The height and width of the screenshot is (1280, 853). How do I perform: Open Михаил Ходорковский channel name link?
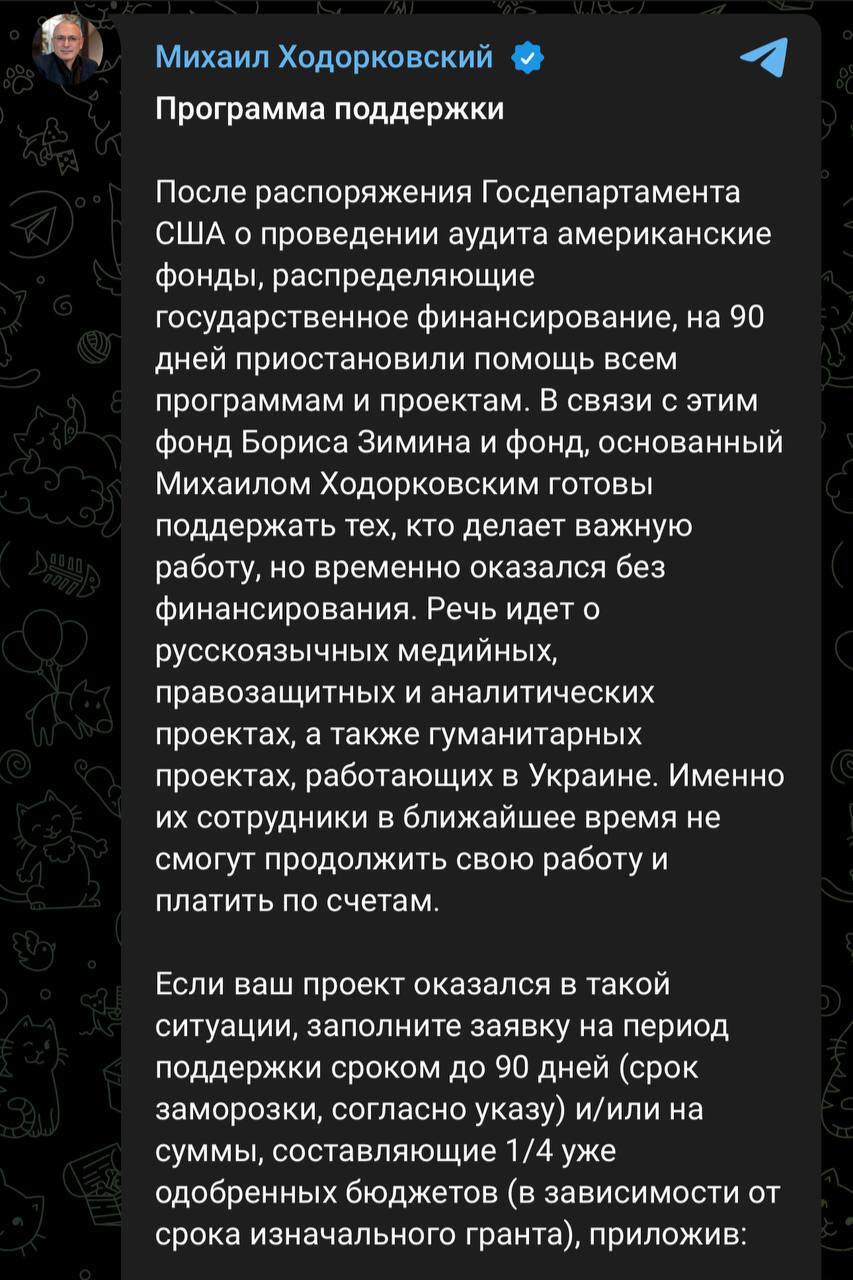coord(324,58)
